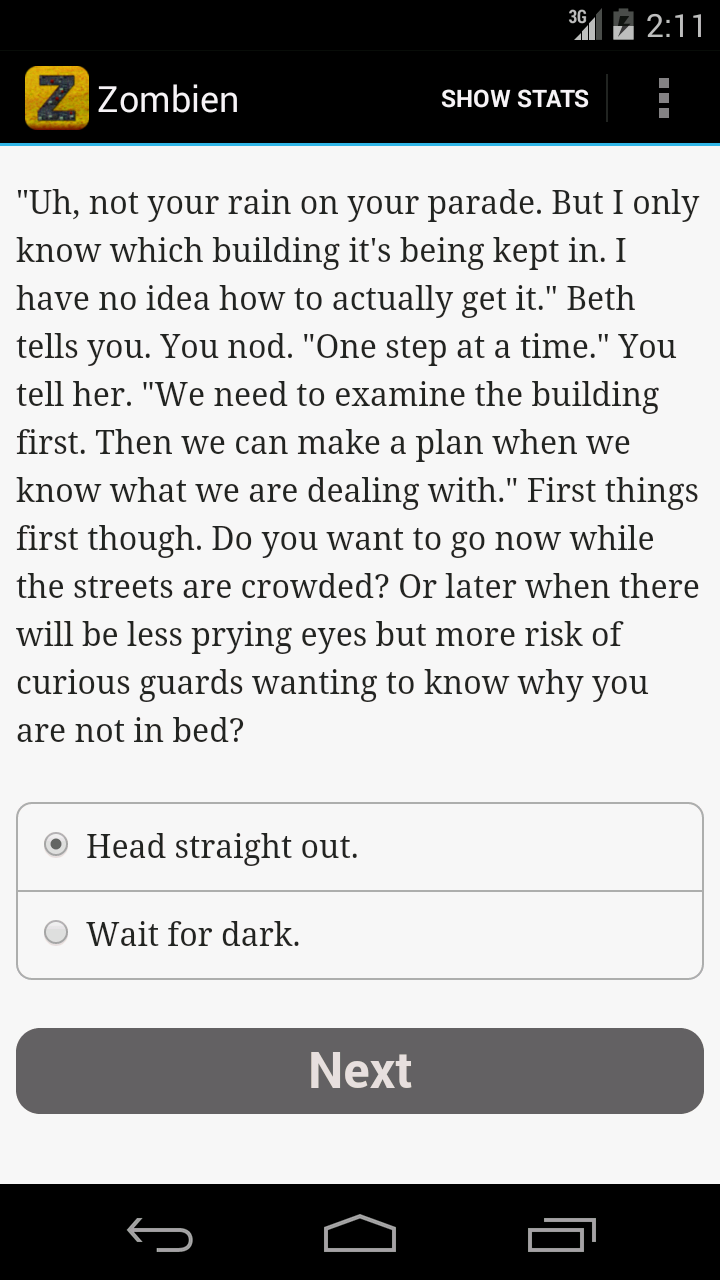720x1280 pixels.
Task: Return to the home screen
Action: (x=360, y=1234)
